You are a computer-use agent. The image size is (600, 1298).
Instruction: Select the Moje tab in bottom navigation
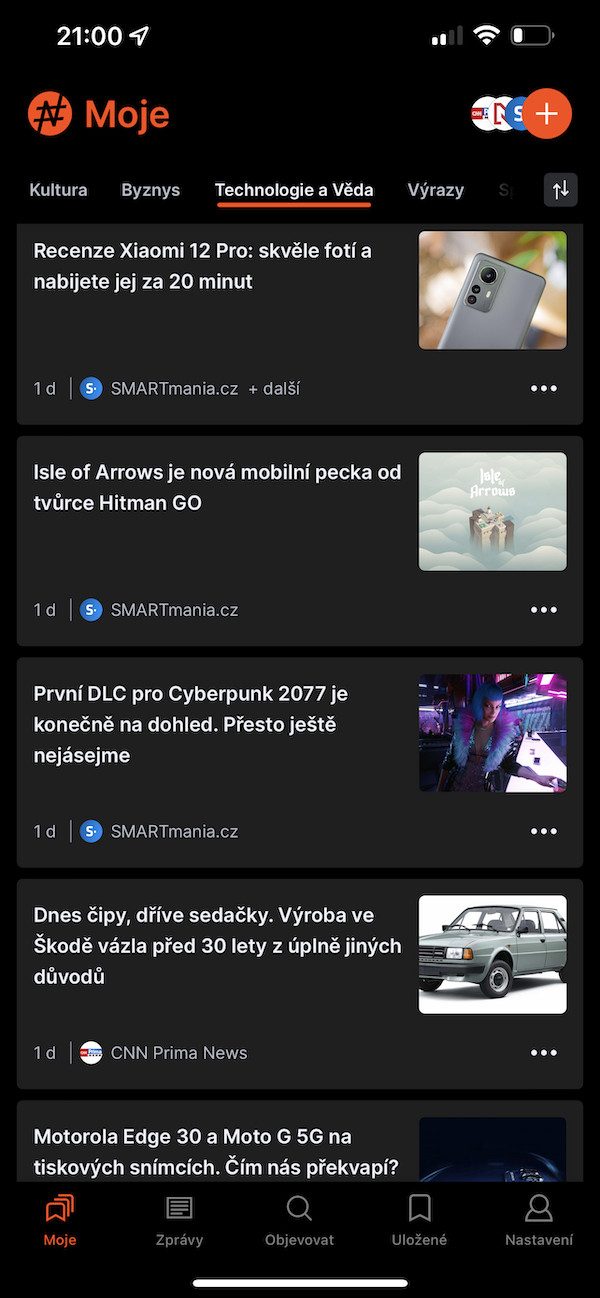pyautogui.click(x=60, y=1220)
